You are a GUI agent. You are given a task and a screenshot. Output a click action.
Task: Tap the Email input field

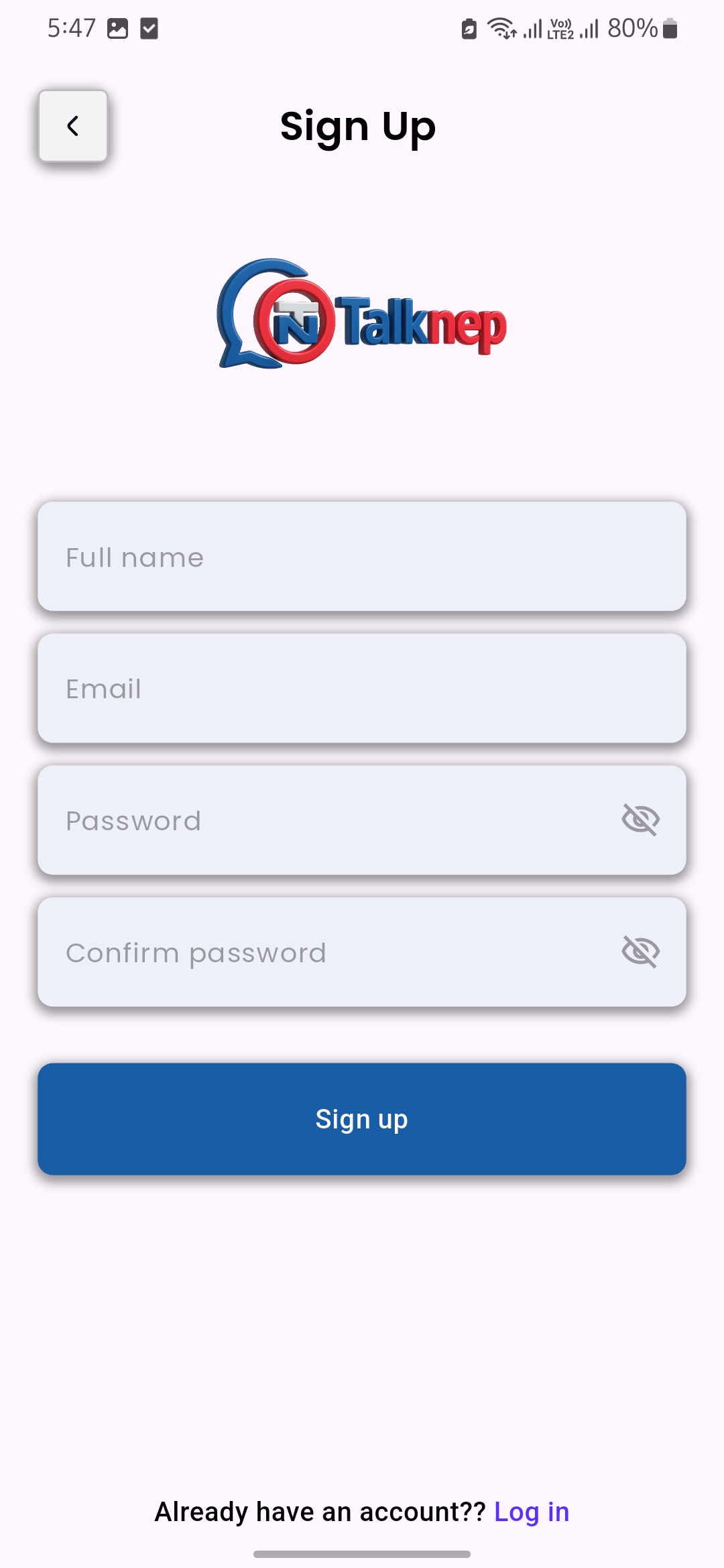tap(362, 688)
